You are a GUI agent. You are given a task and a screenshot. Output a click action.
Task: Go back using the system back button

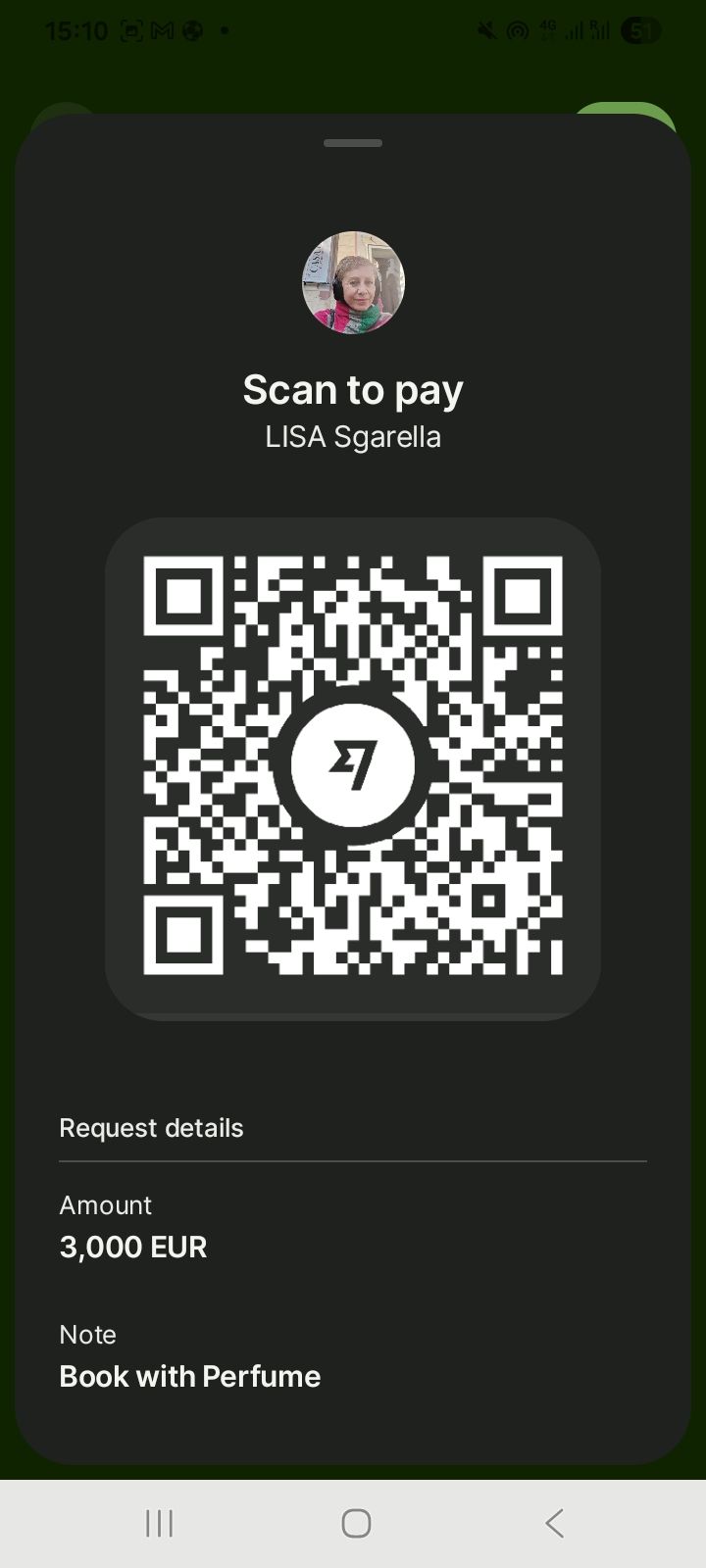tap(554, 1523)
